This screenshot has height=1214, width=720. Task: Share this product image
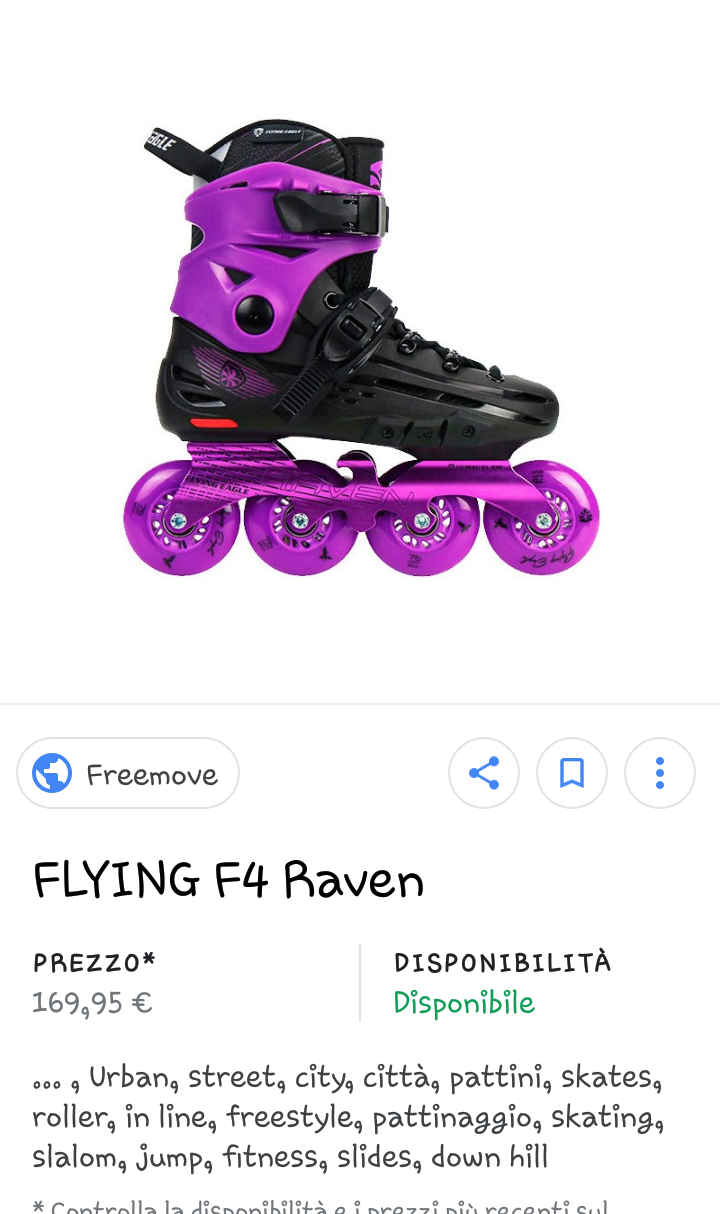484,773
